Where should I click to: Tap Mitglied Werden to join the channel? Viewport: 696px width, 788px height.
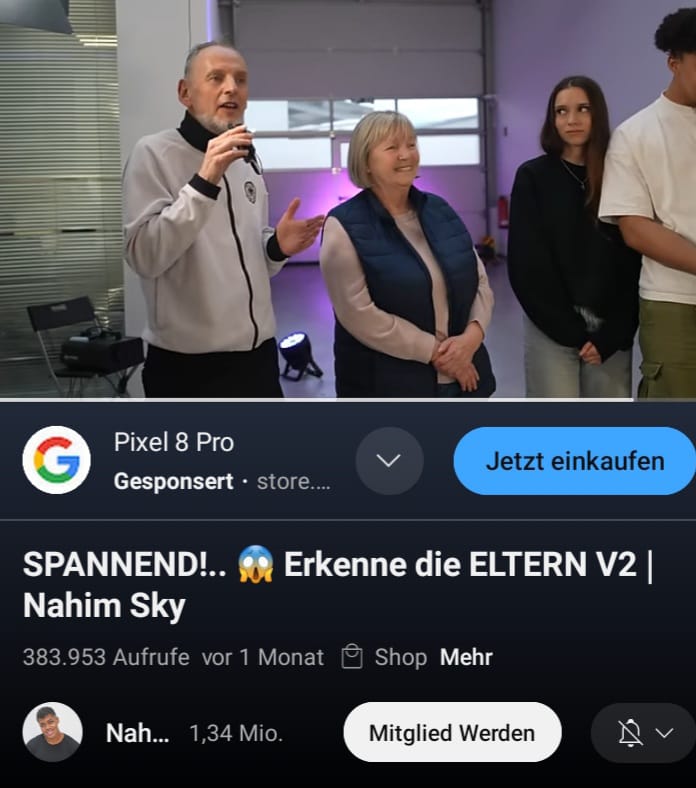(452, 732)
